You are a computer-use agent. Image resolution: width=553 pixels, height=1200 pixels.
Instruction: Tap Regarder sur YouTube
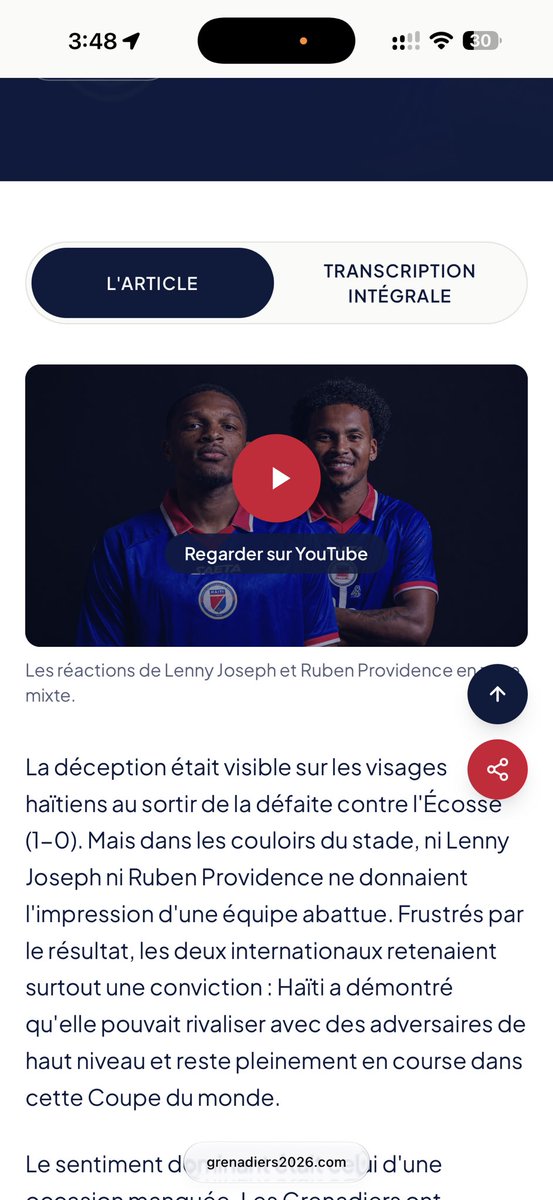click(276, 553)
